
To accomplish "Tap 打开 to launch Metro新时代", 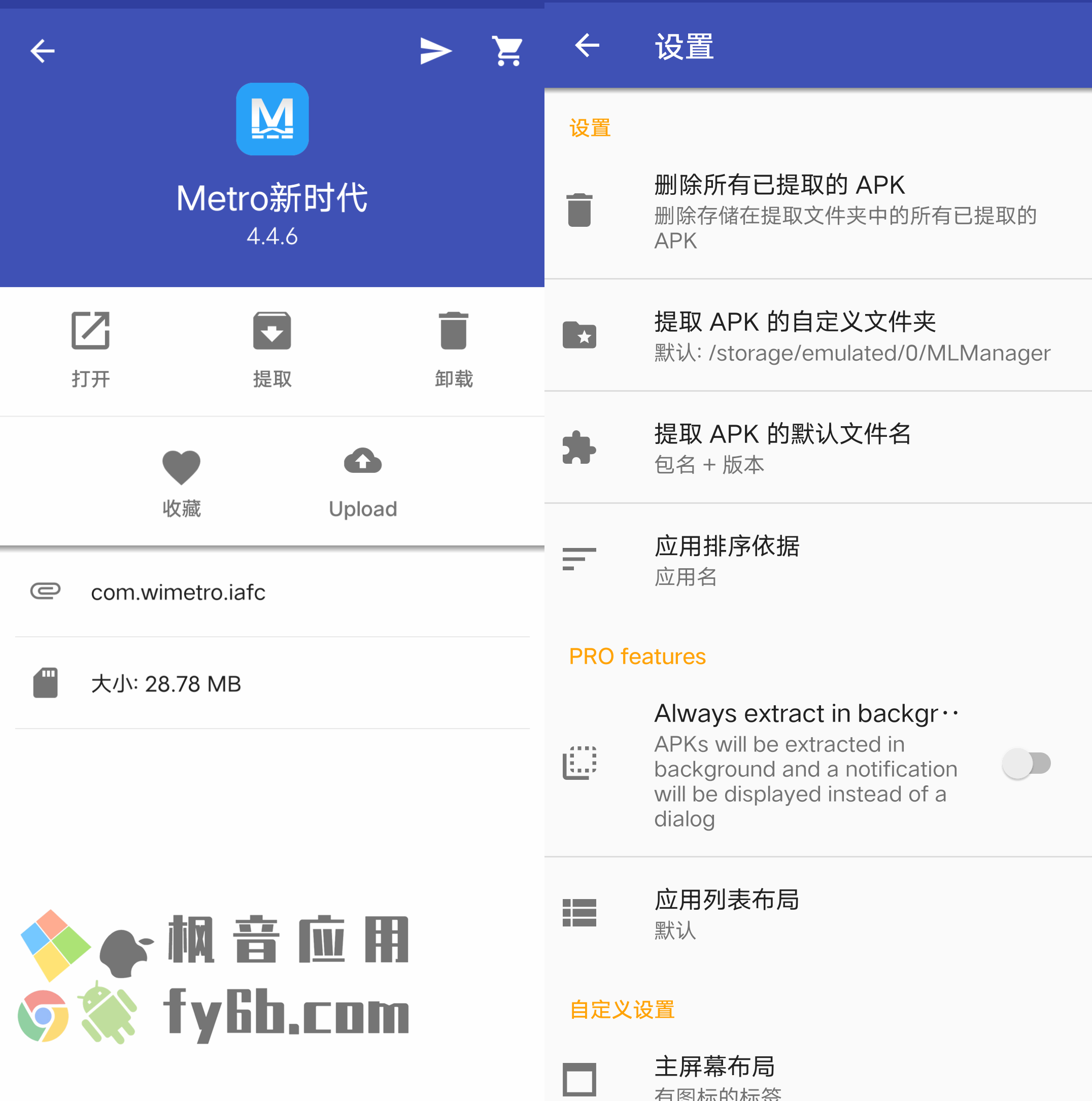I will (x=91, y=350).
